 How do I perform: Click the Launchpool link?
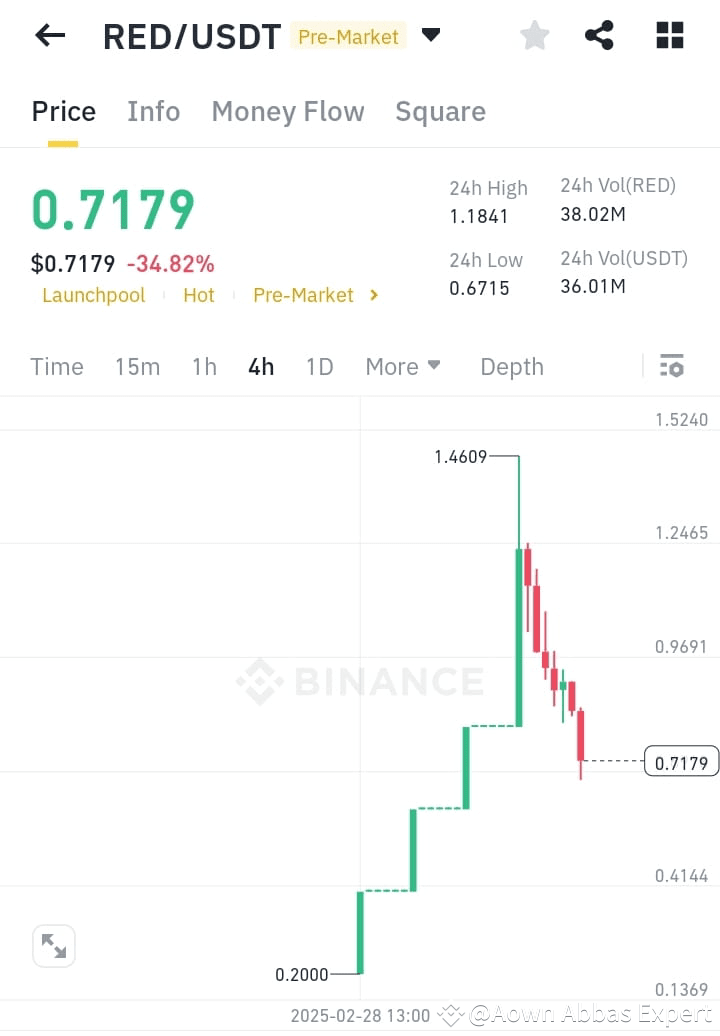pos(93,295)
